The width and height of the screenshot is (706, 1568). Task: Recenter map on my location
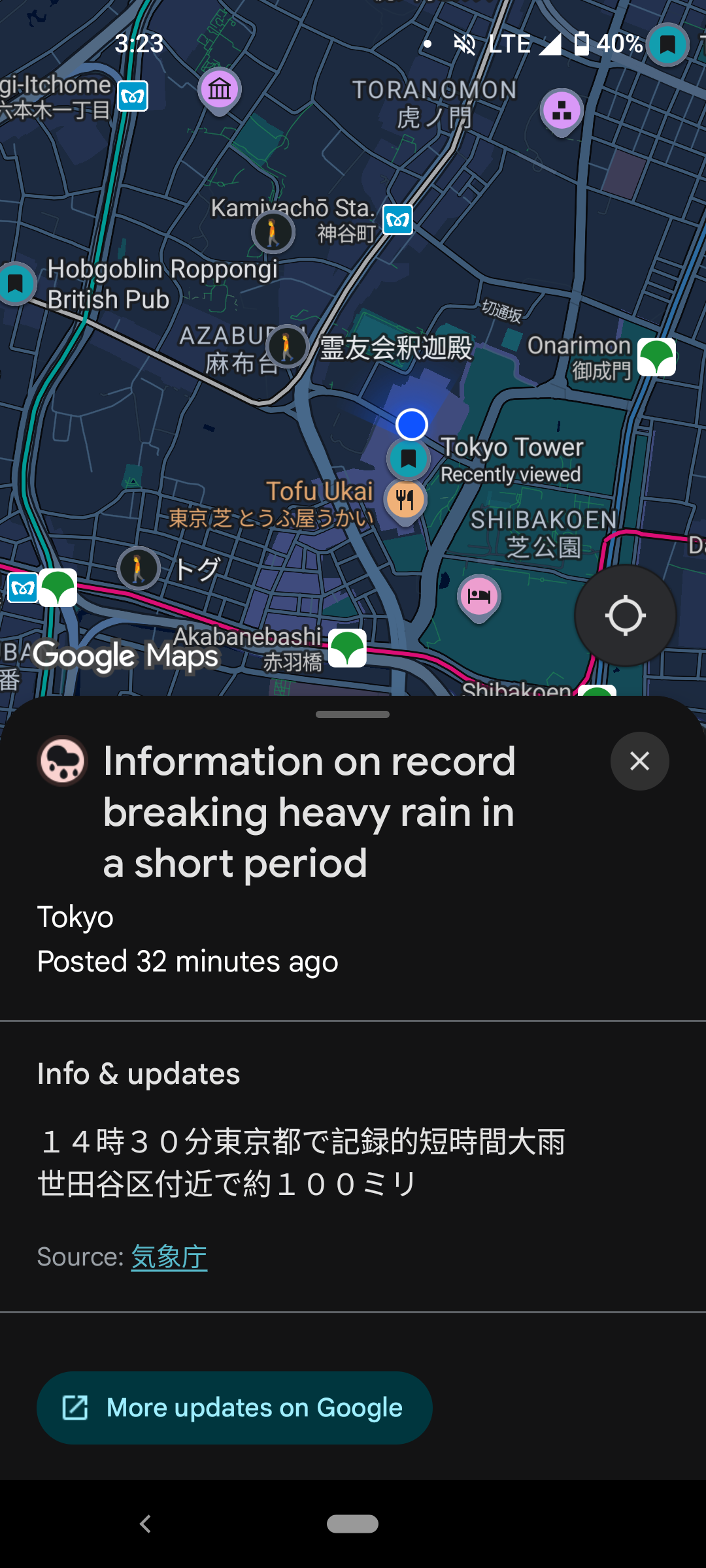point(625,615)
